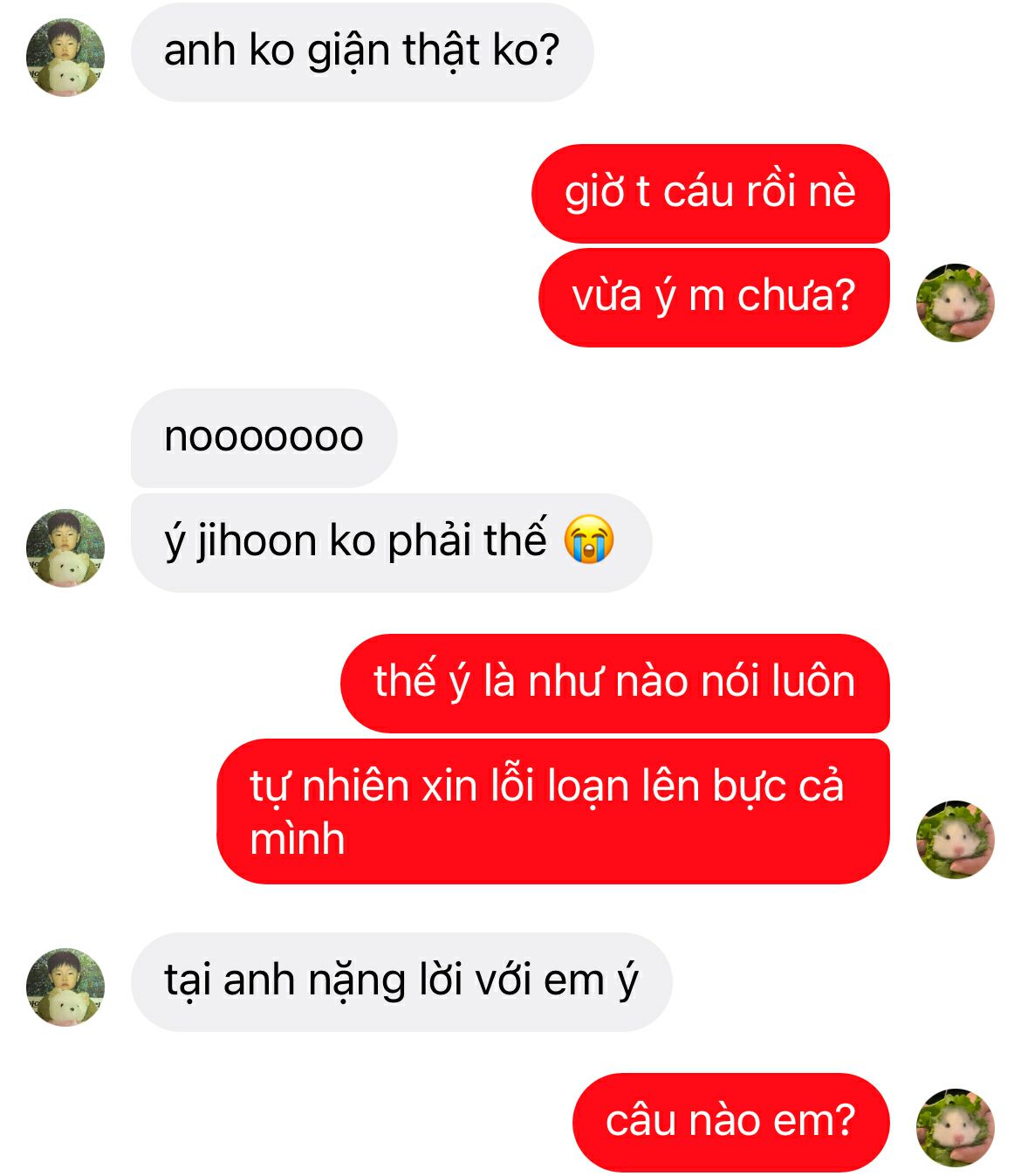Open avatar next to 'tại anh nặng lời với em ý'
Screen dimensions: 1021x1176
(x=65, y=987)
